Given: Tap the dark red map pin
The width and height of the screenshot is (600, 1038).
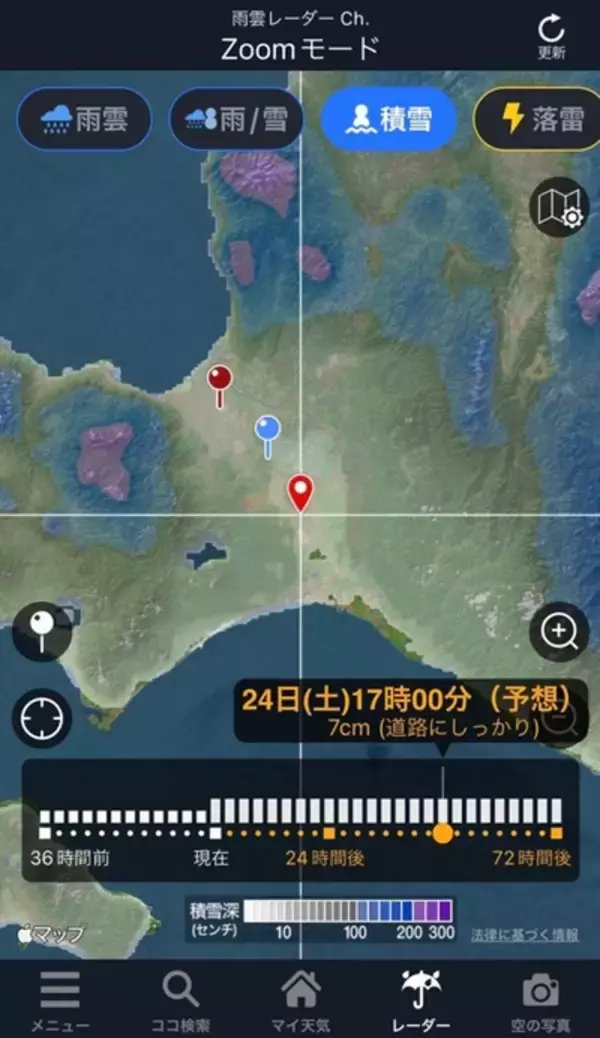Looking at the screenshot, I should click(x=219, y=380).
